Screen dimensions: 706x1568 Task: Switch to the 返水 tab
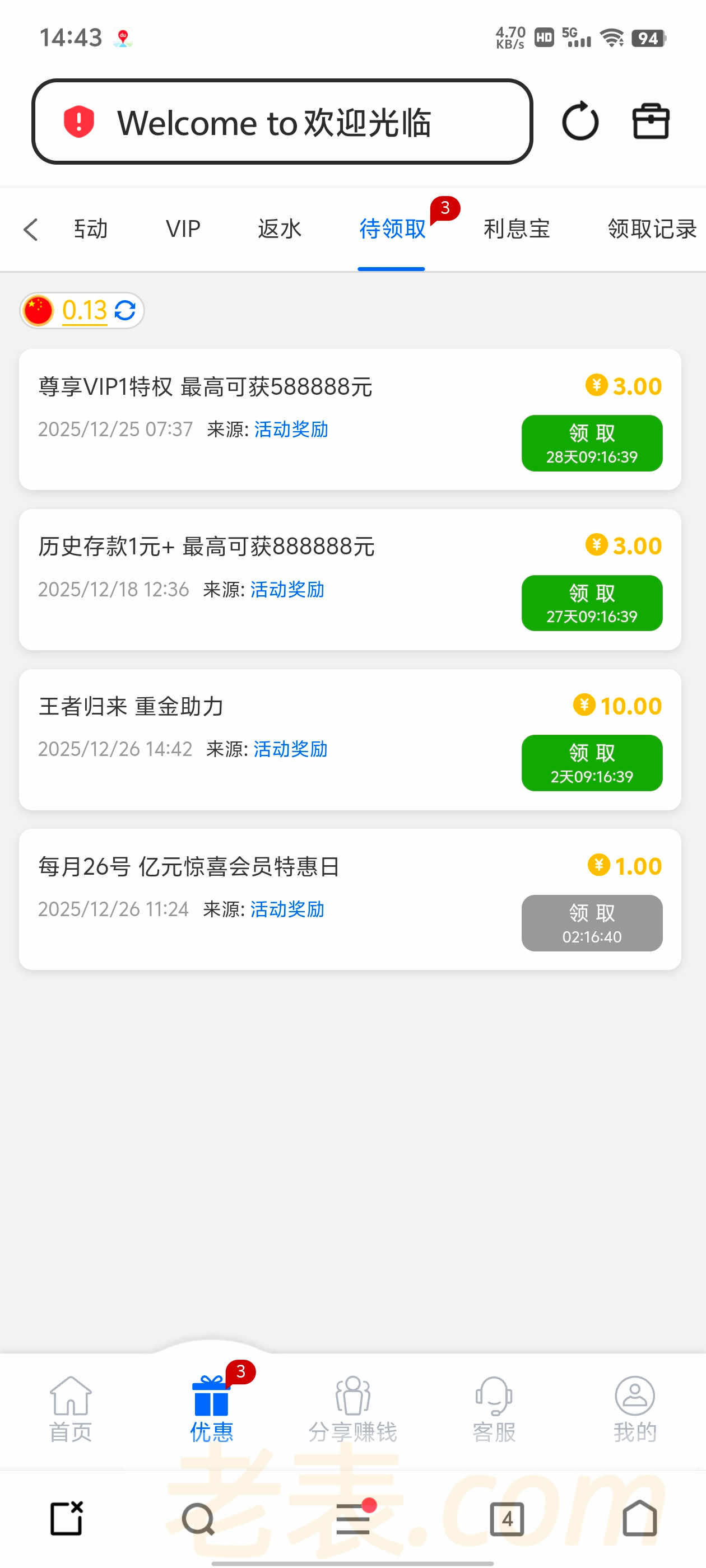(x=279, y=229)
